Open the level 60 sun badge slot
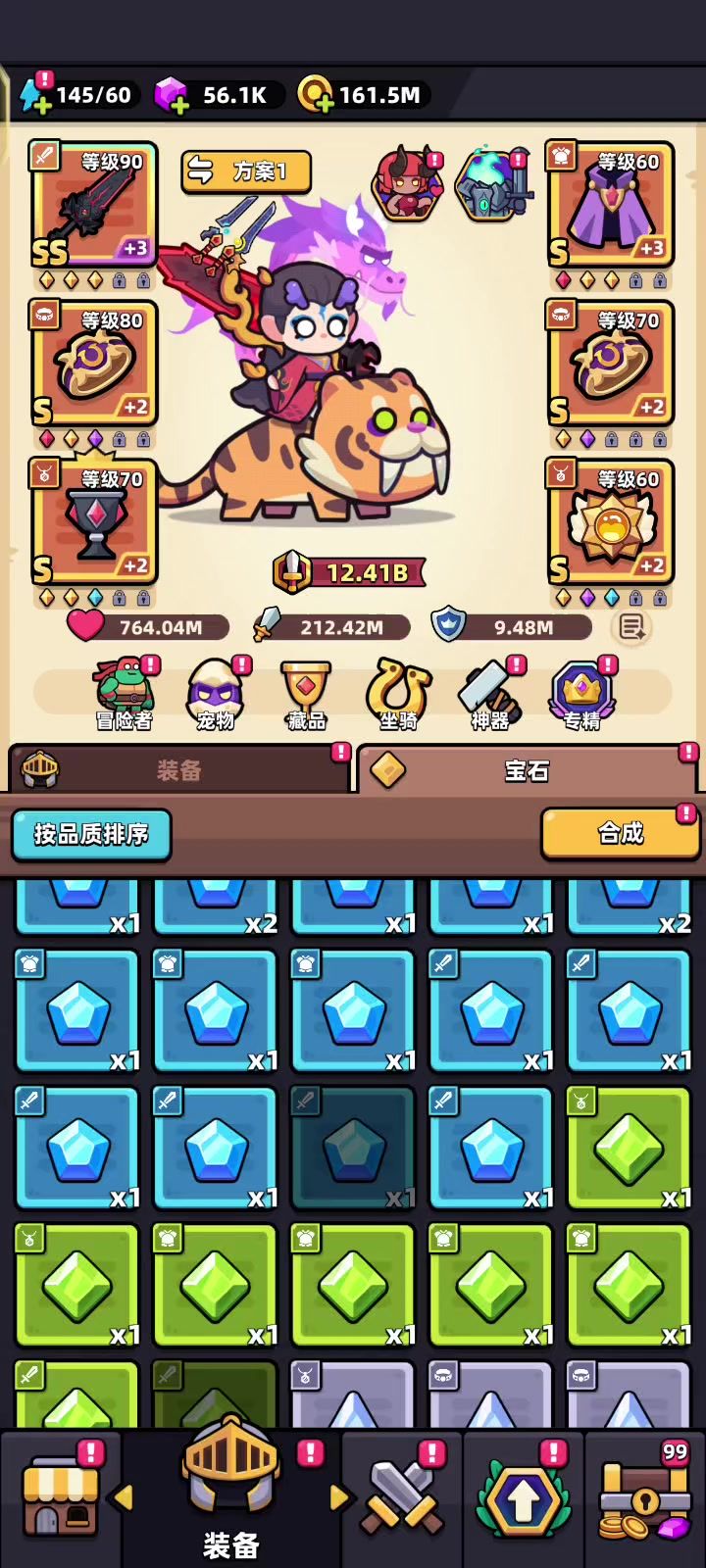 click(x=610, y=523)
